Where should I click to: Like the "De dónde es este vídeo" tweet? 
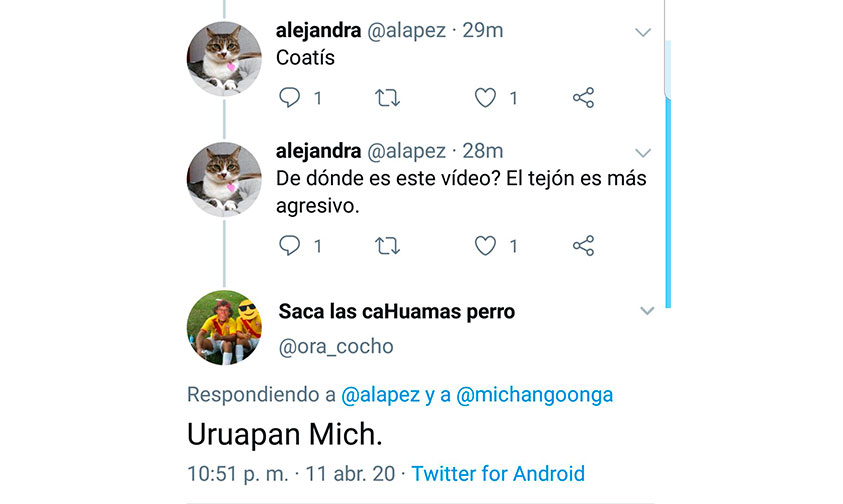pyautogui.click(x=485, y=245)
